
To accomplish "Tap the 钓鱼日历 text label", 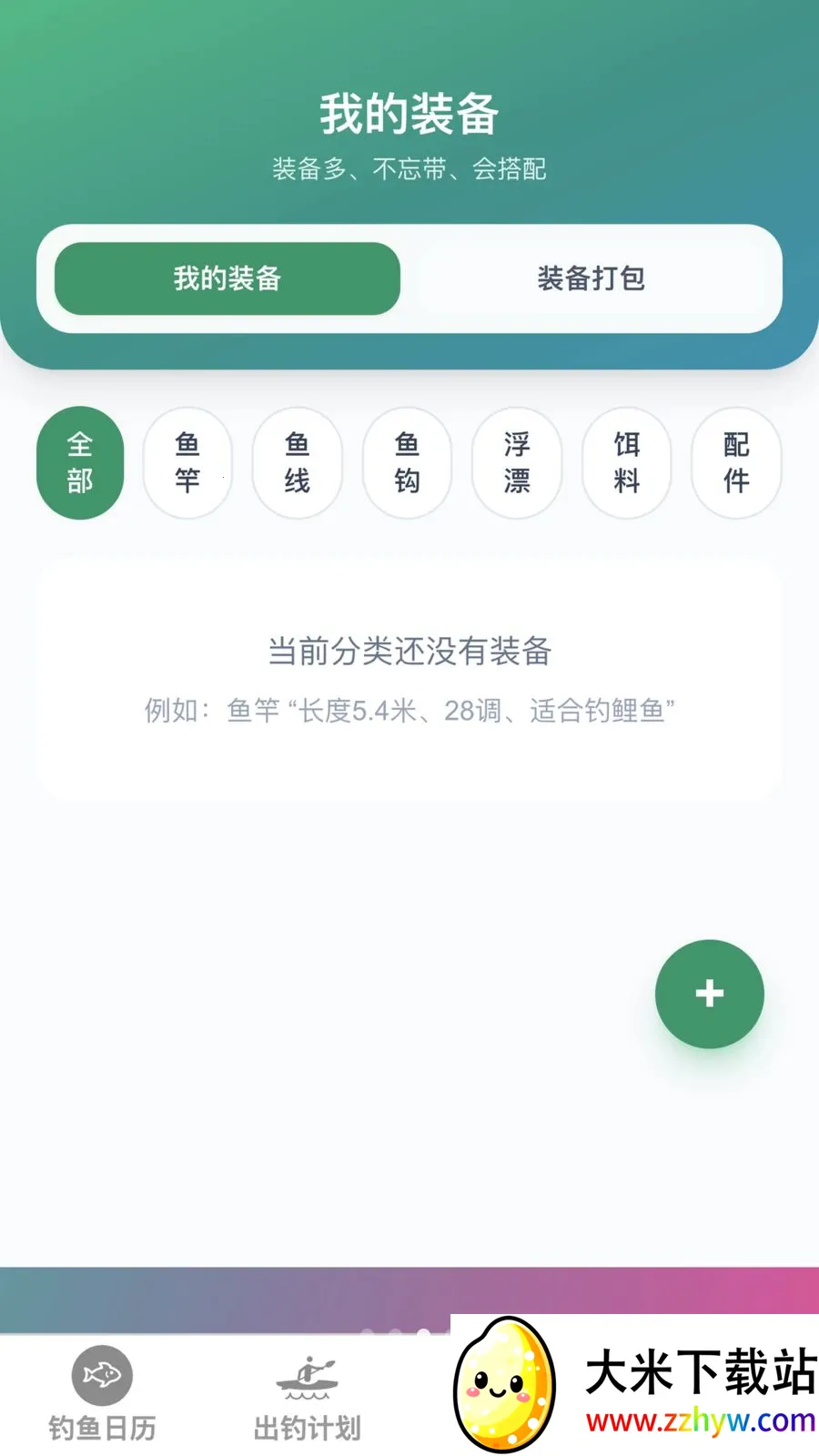I will tap(101, 1429).
